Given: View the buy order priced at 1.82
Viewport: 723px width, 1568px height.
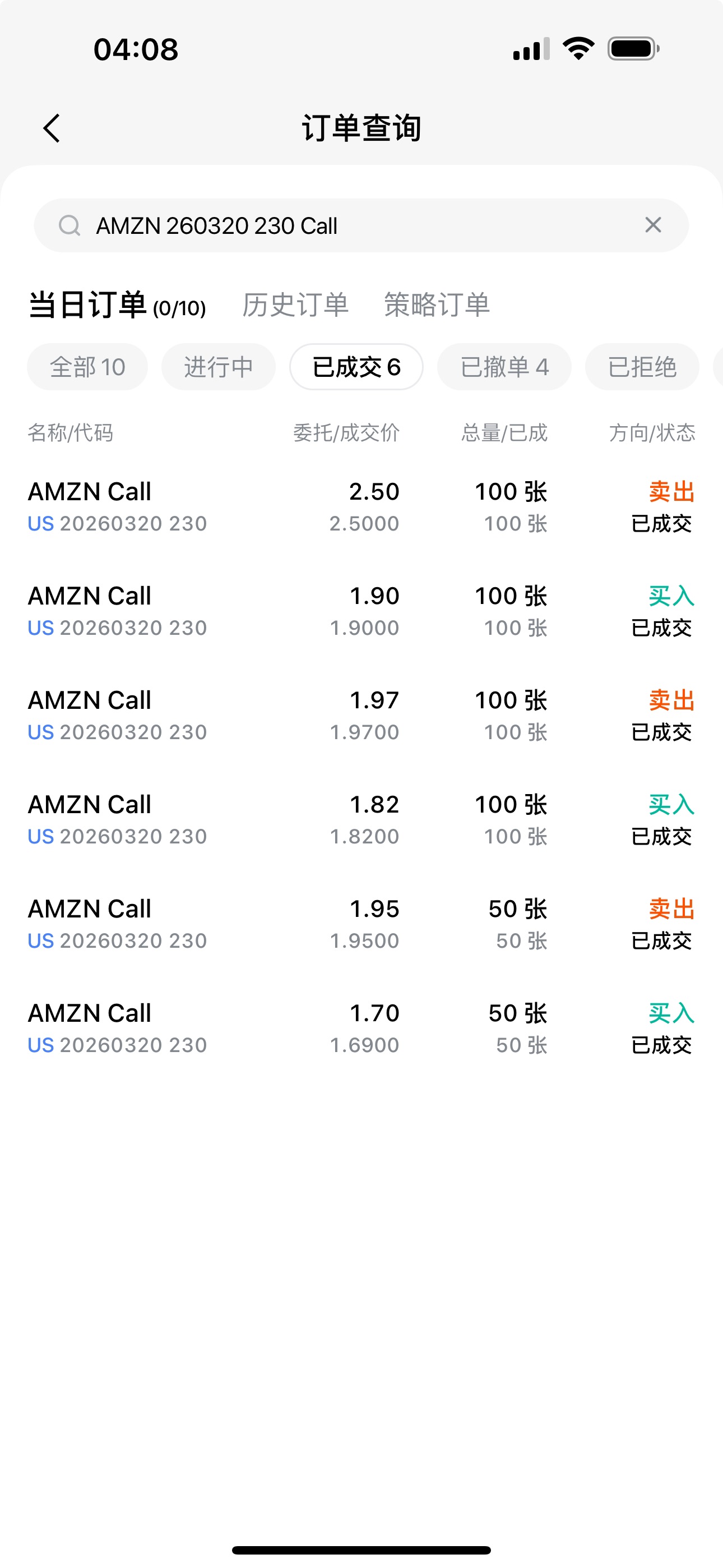Looking at the screenshot, I should click(361, 820).
